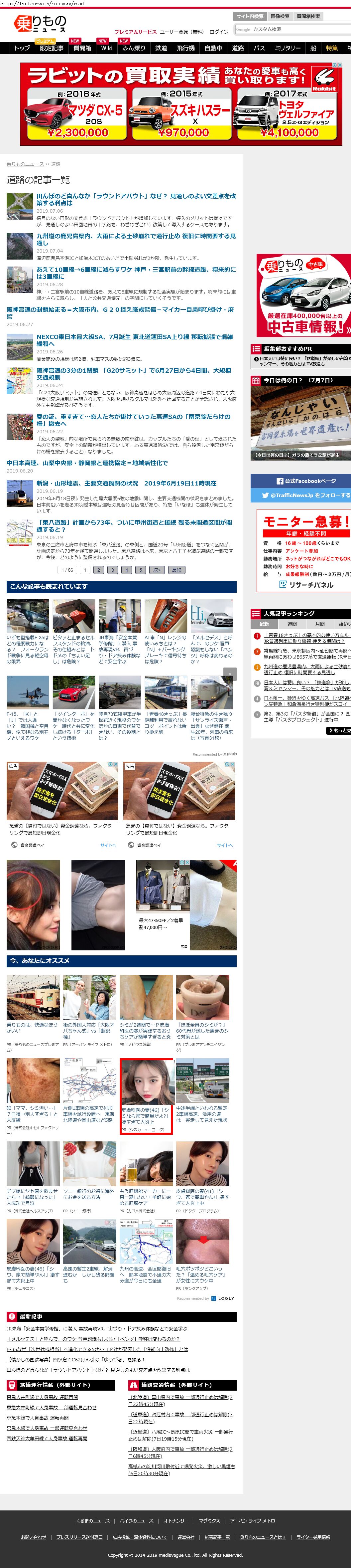Switch ranking to the 週間 tab
Viewport: 351px width, 1568px height.
click(x=292, y=624)
